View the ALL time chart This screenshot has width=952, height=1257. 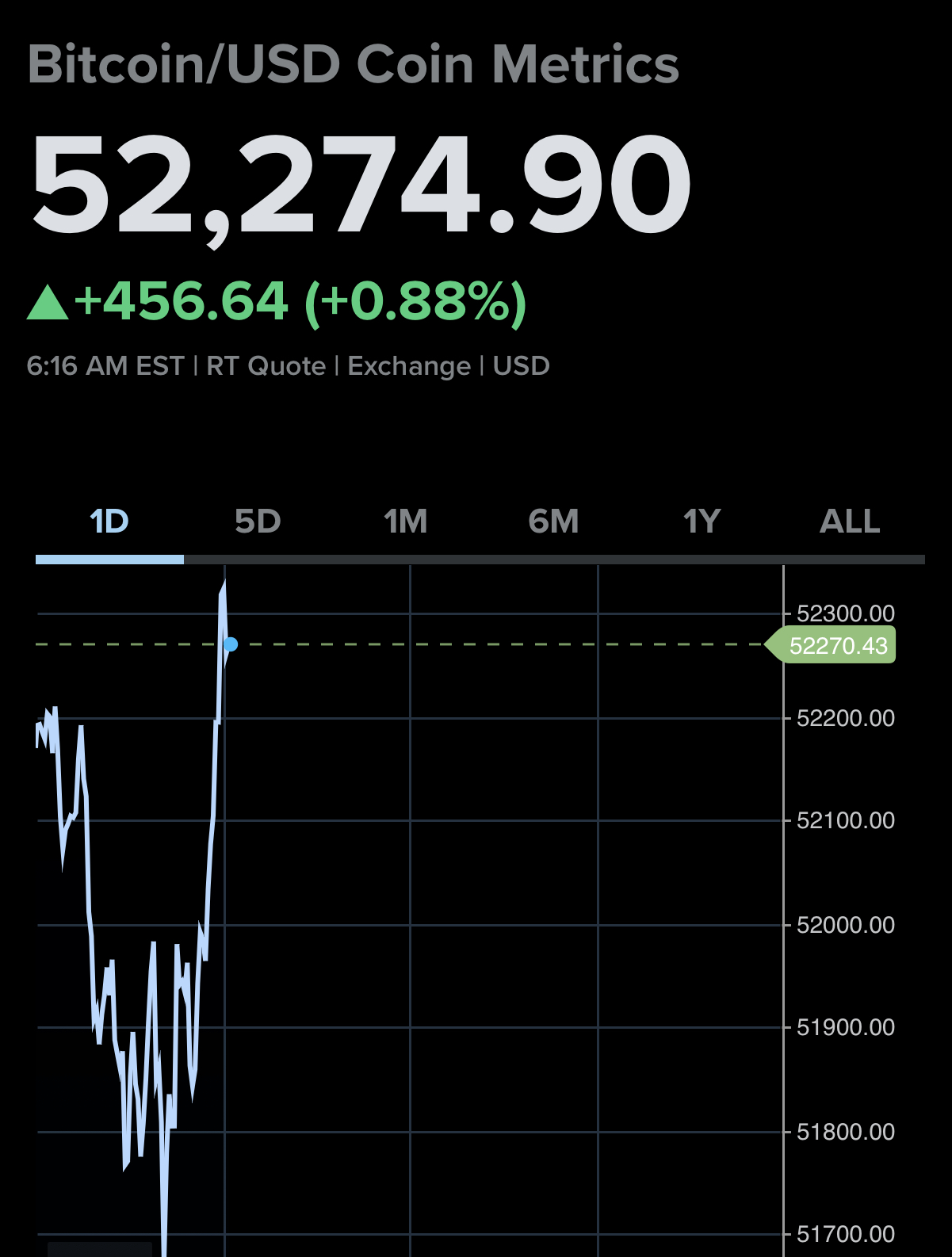(850, 522)
